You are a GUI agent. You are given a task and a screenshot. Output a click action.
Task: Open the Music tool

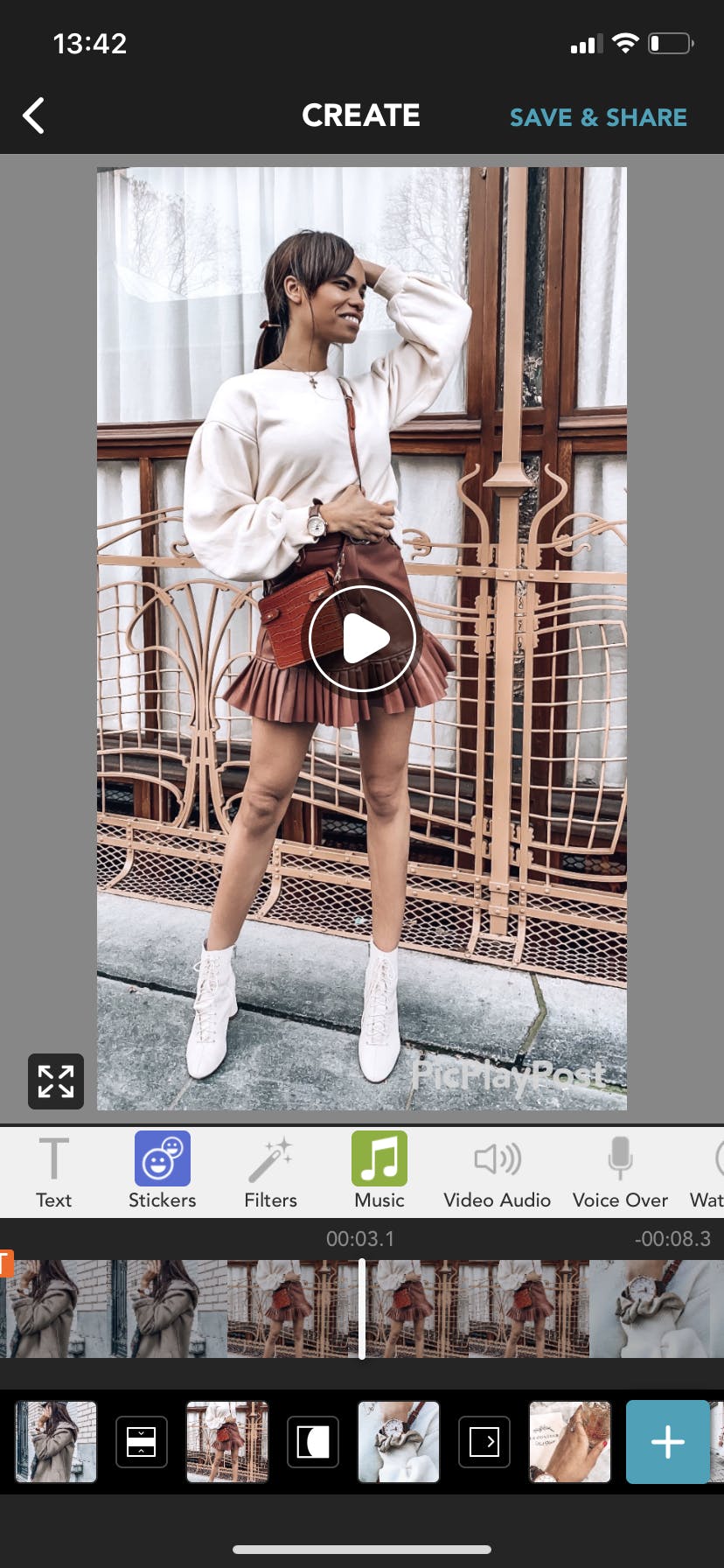[379, 1172]
